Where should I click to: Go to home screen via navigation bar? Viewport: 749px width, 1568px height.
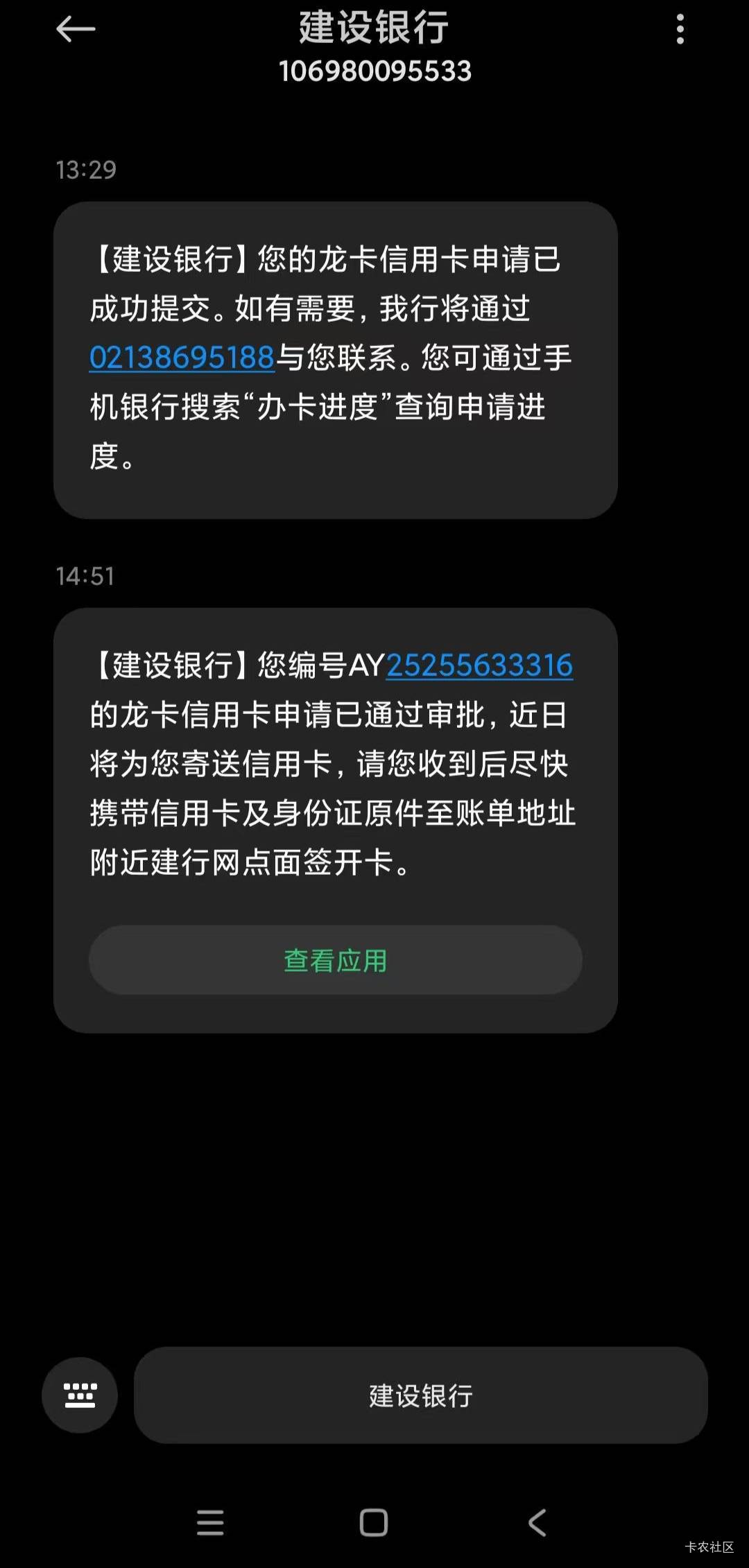point(374,1522)
